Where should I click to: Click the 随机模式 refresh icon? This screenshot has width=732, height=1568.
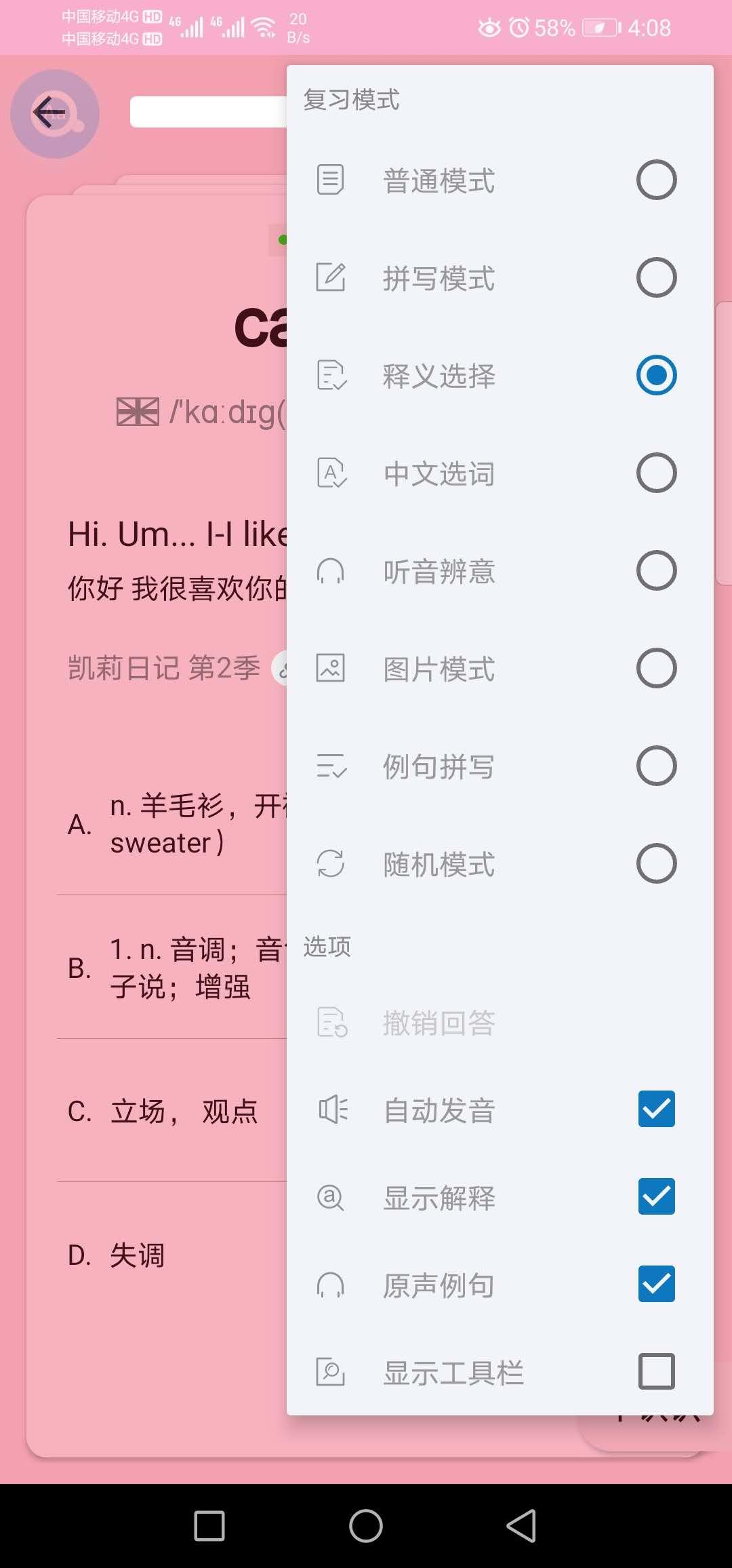[x=330, y=864]
